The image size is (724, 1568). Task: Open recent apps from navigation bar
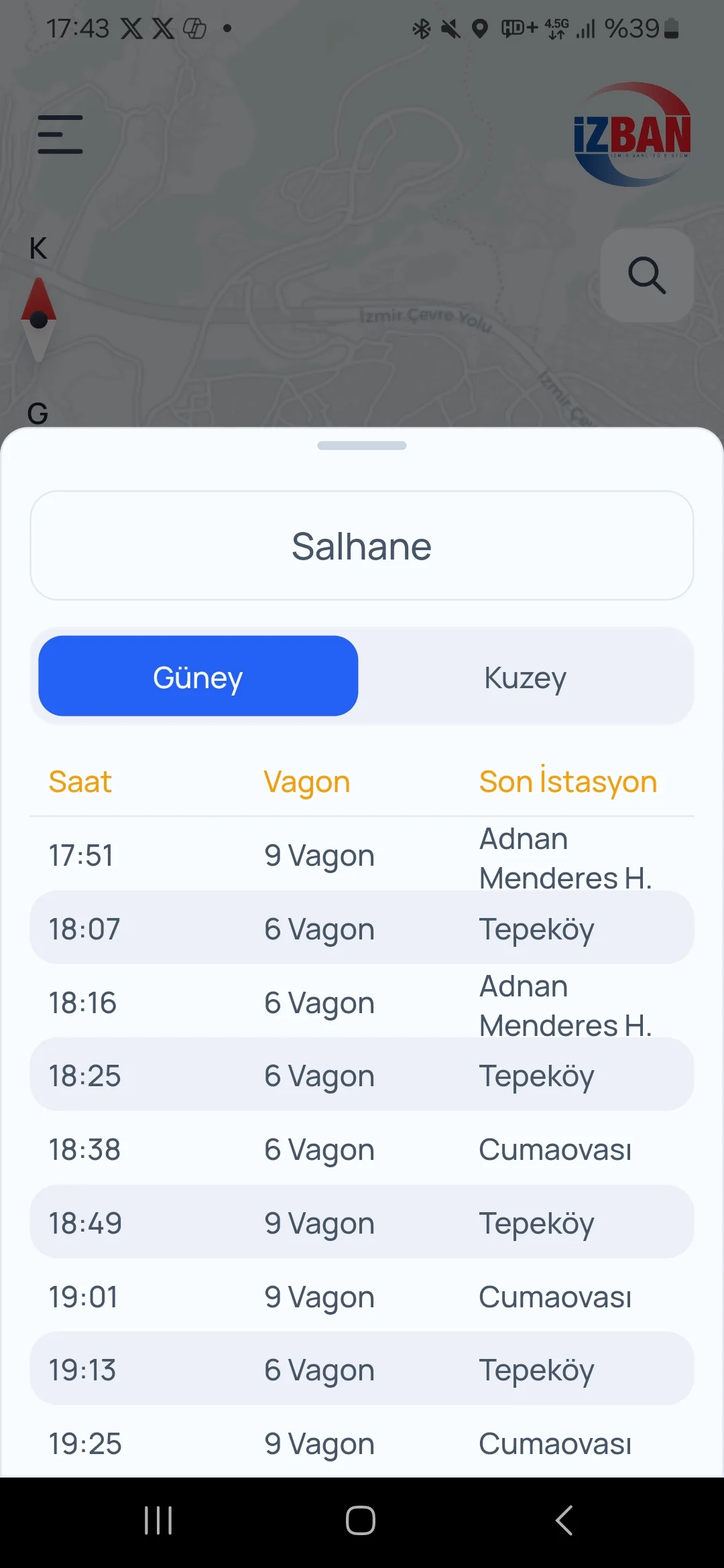[159, 1520]
